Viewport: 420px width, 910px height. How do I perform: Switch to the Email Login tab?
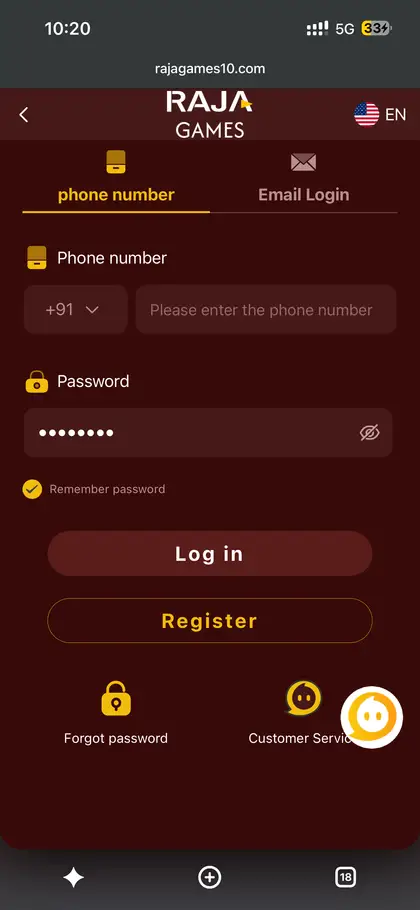[303, 180]
